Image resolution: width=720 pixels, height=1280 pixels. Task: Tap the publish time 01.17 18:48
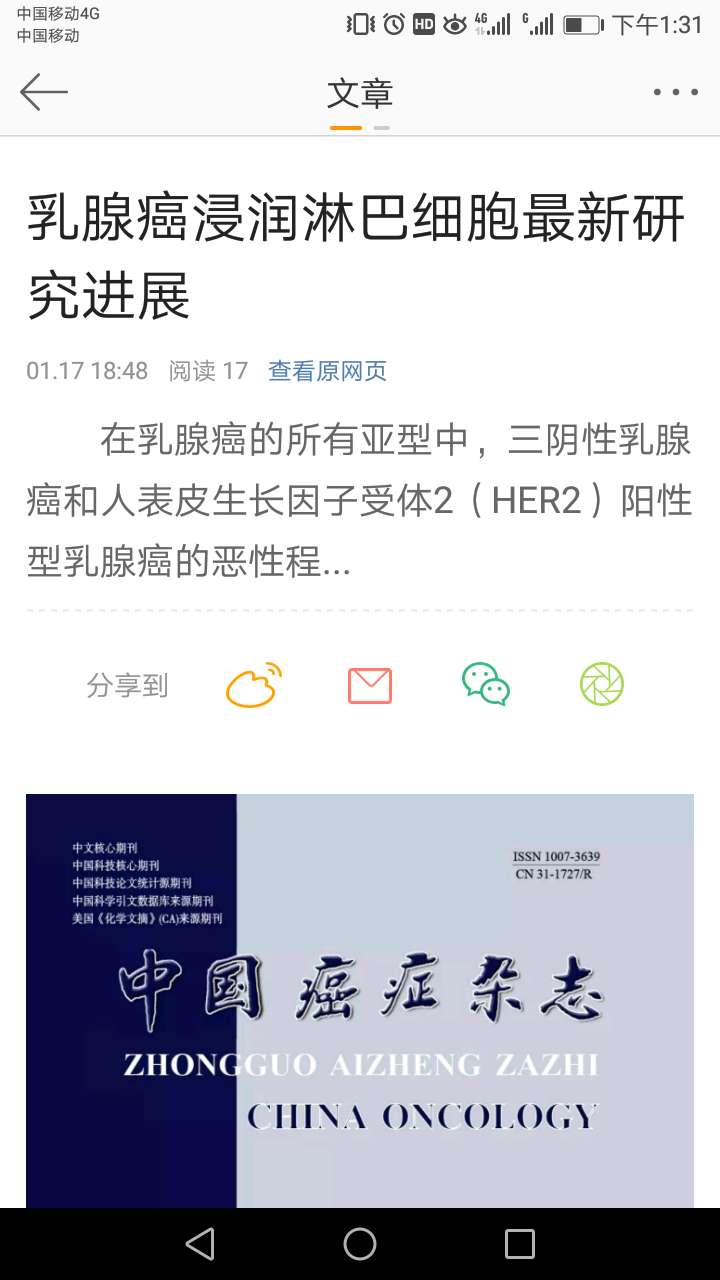[86, 370]
